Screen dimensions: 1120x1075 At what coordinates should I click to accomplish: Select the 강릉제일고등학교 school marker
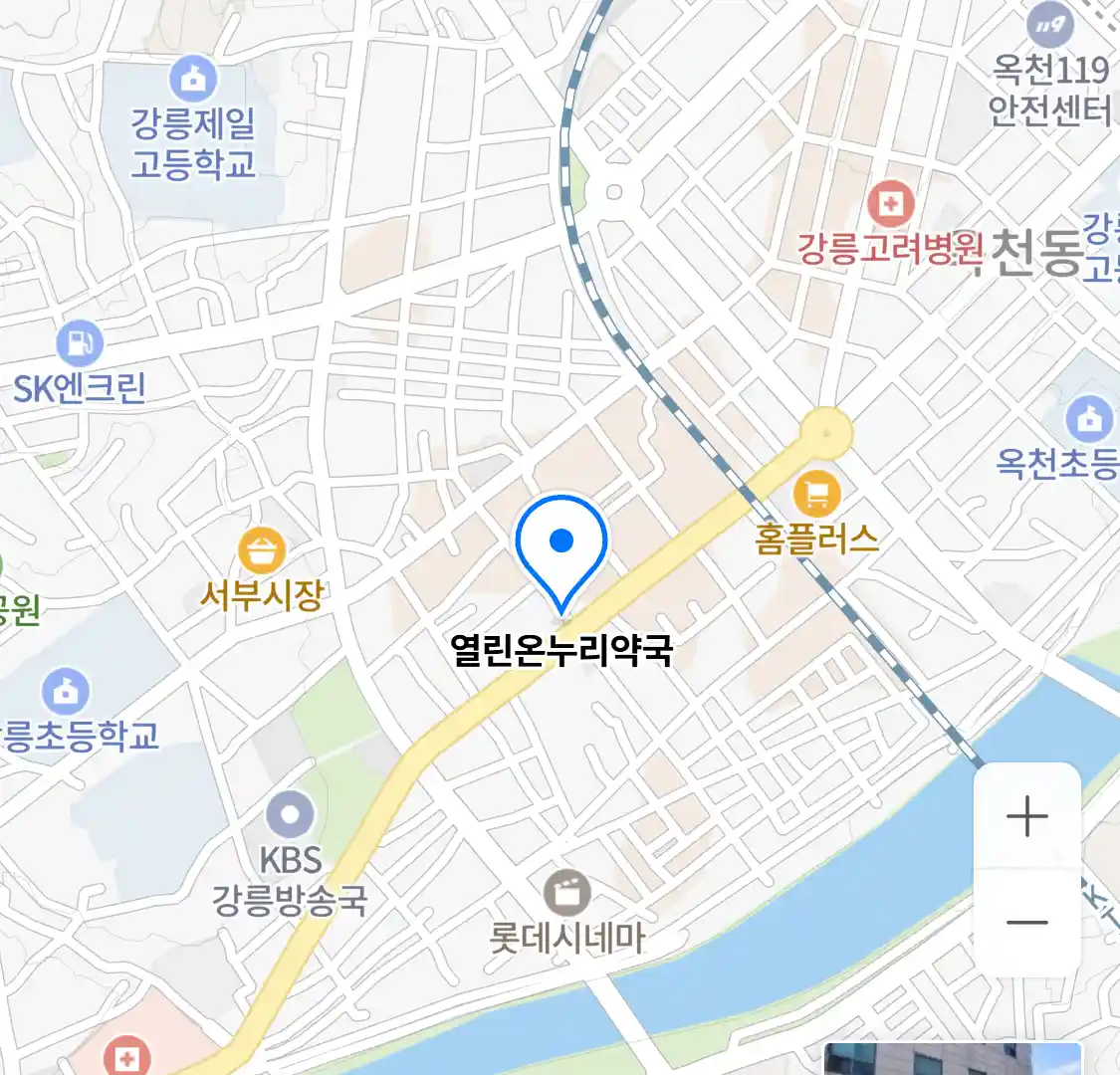[x=193, y=79]
